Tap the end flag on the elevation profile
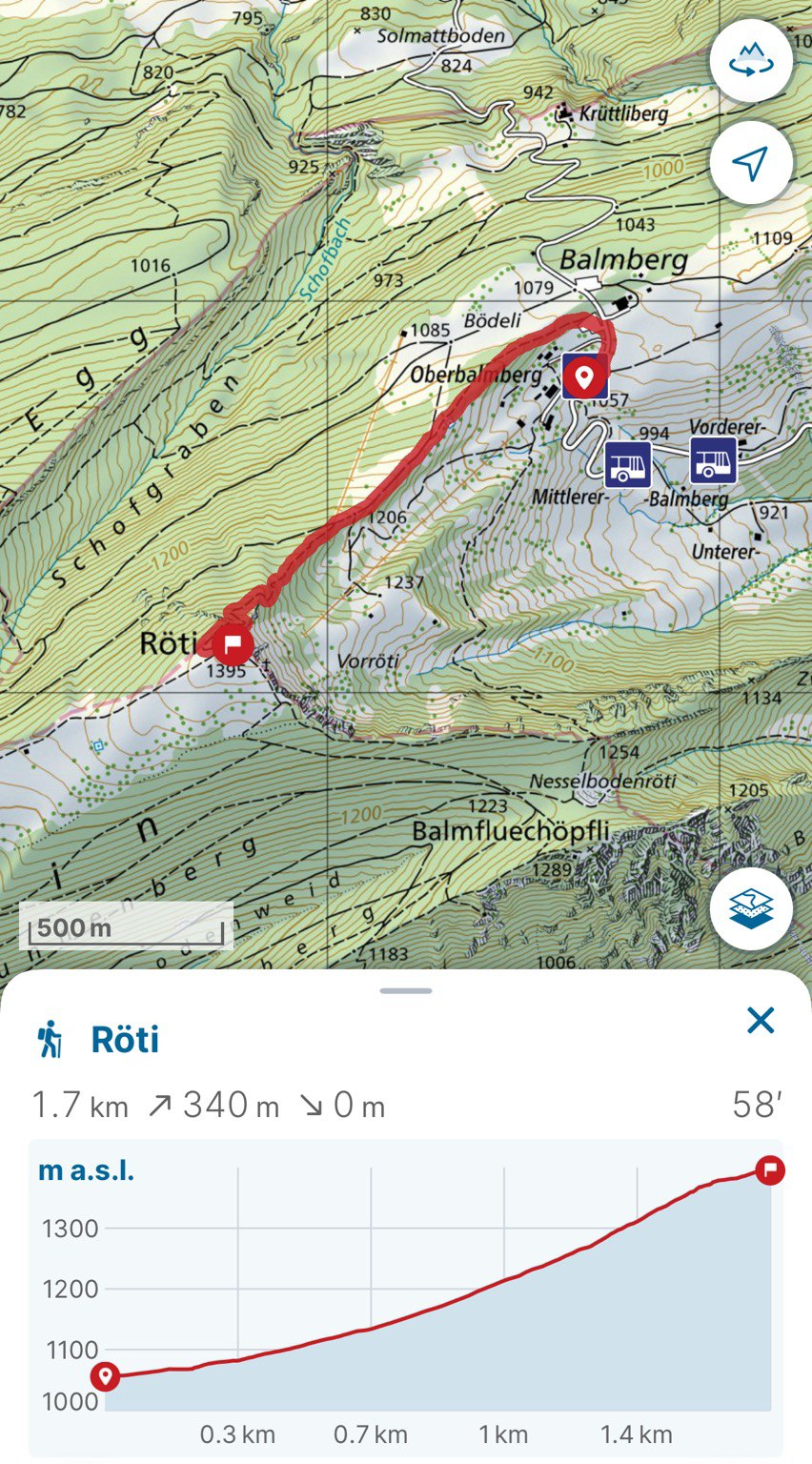 [x=770, y=1169]
